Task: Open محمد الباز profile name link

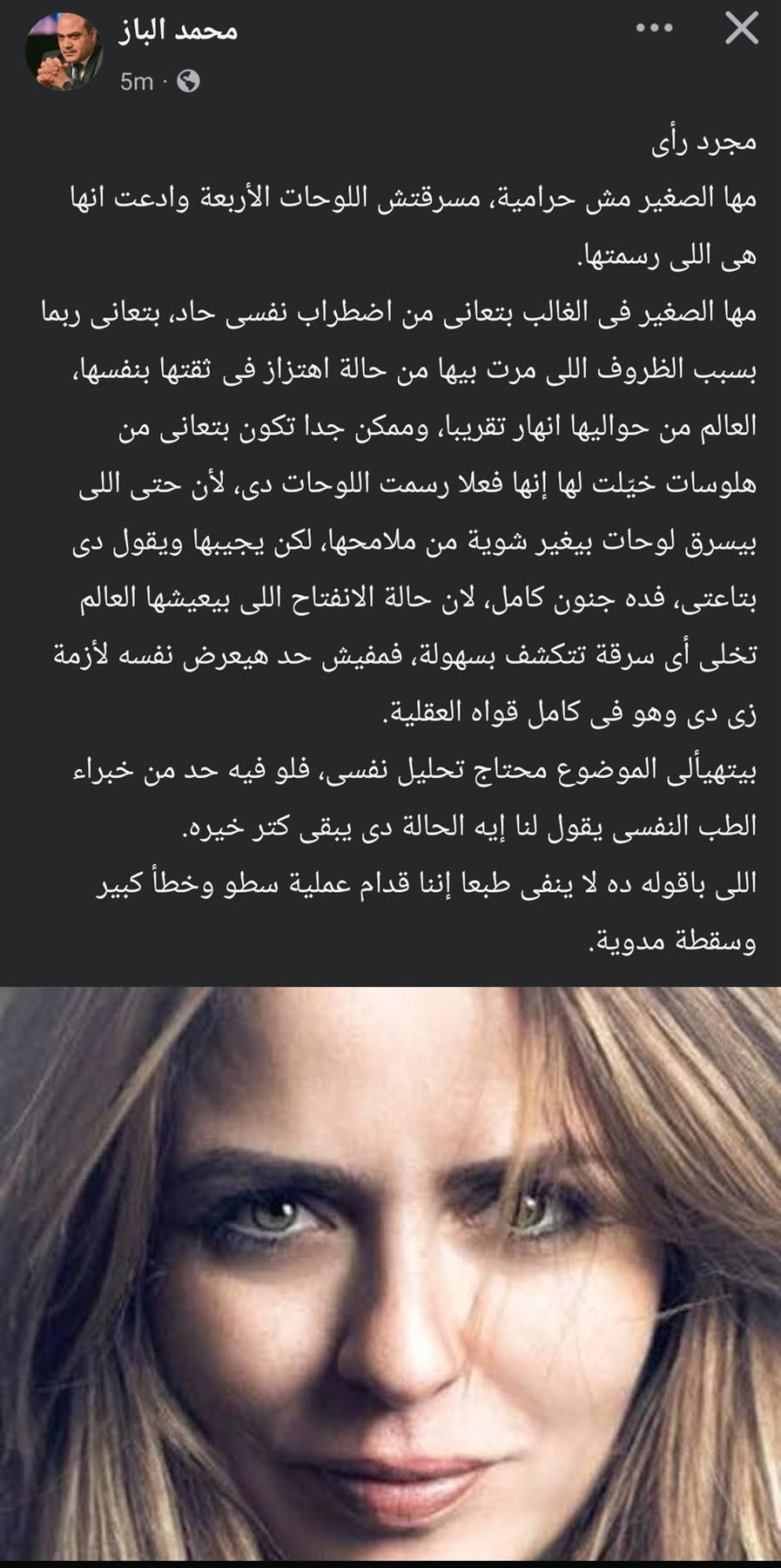Action: [178, 30]
